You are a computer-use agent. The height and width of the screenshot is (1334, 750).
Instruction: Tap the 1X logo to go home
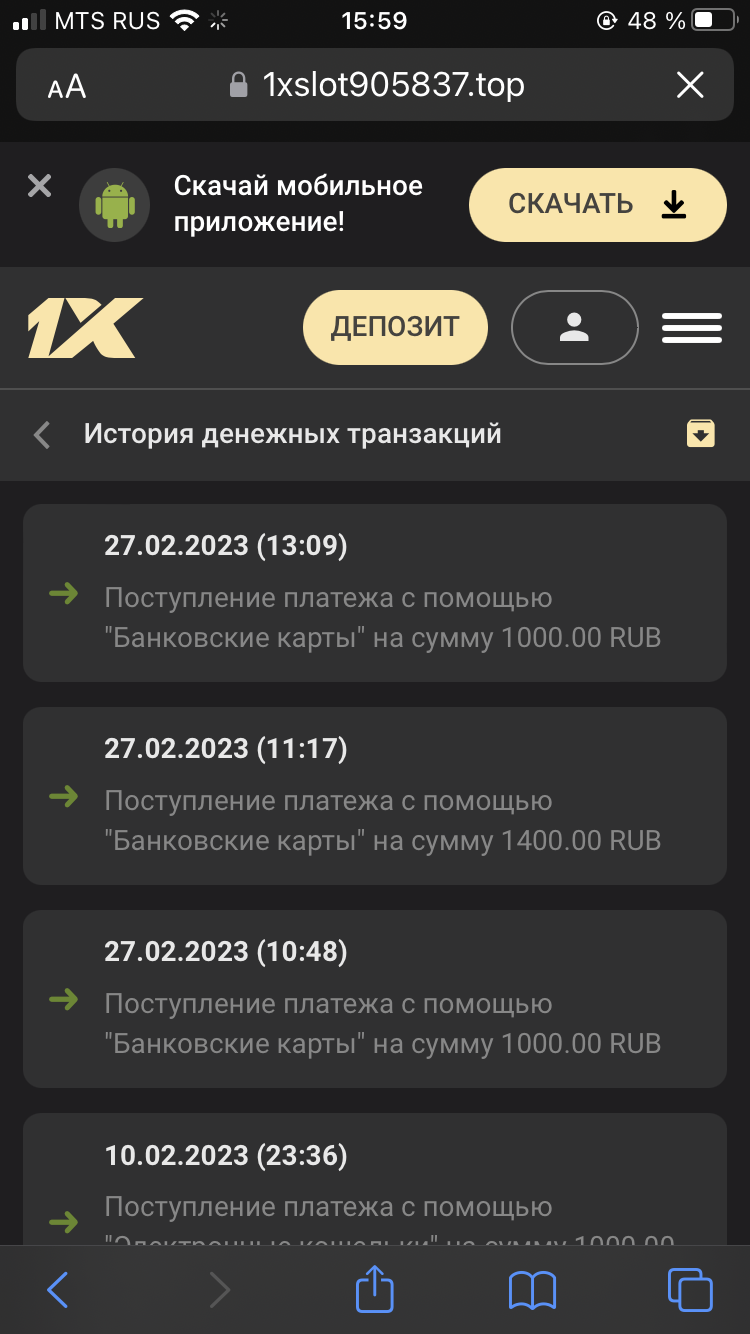click(85, 327)
